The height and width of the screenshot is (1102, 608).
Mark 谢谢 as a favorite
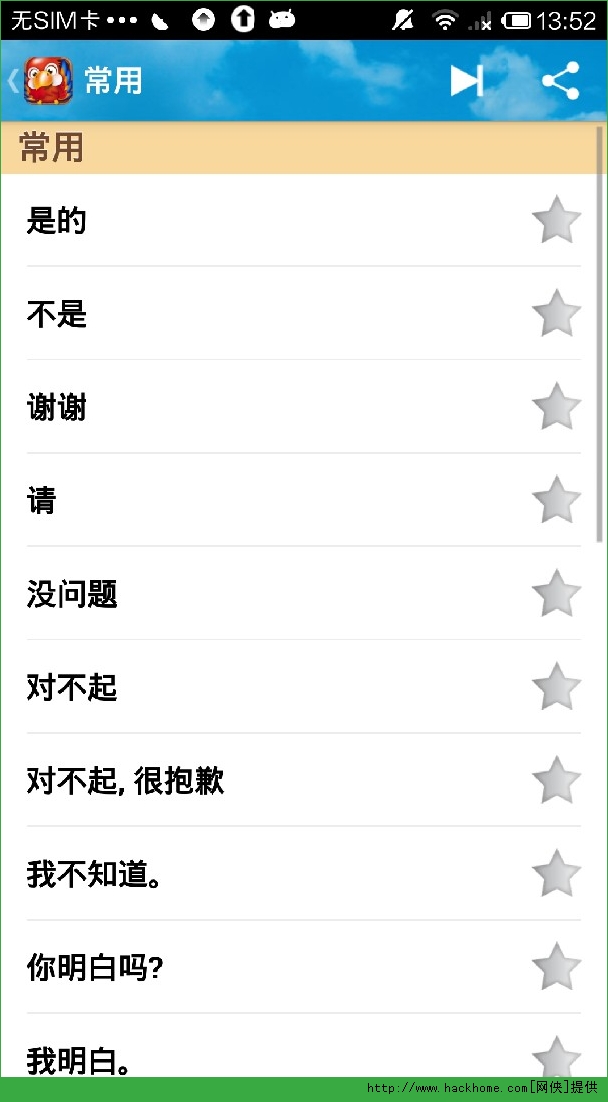point(556,406)
